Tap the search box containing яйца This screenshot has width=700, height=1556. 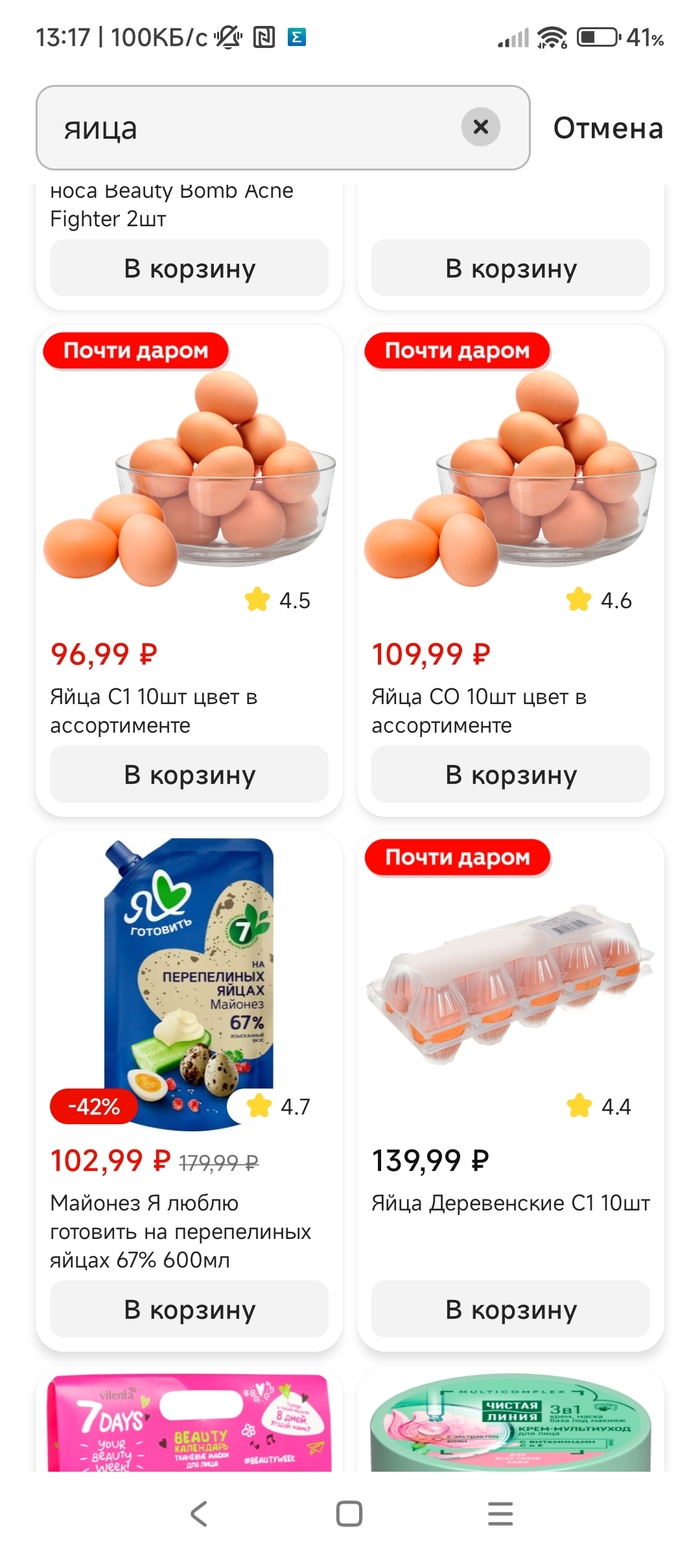[x=250, y=128]
